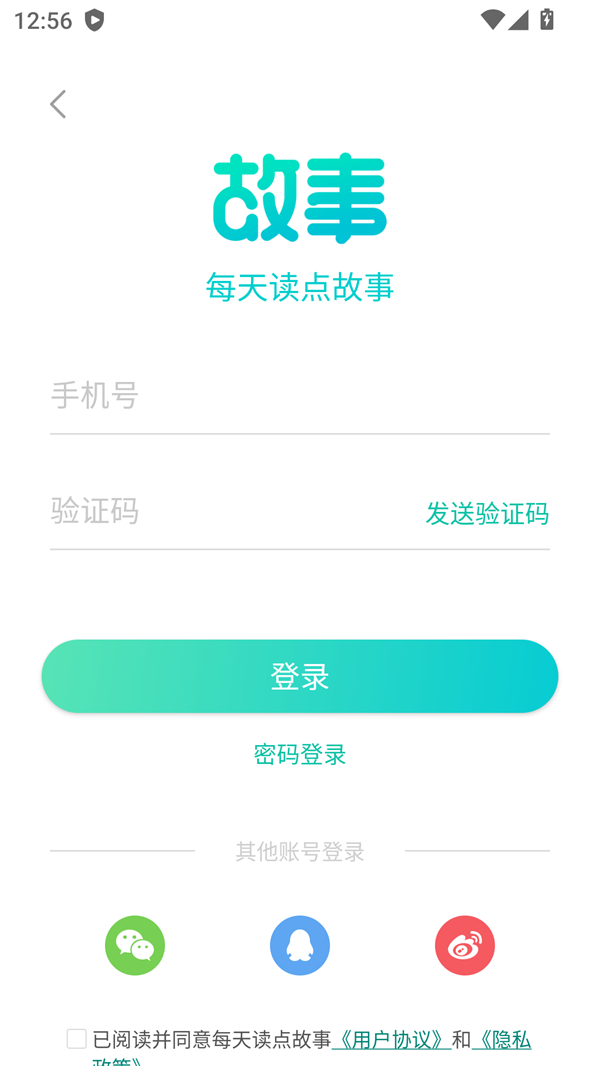
Task: Open the 《隐私政策》 privacy policy link
Action: click(x=502, y=1040)
